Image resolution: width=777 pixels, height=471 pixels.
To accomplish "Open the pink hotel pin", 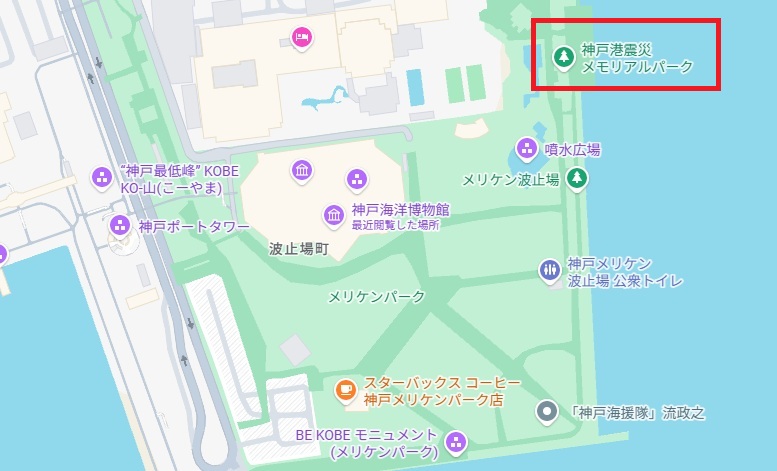I will pyautogui.click(x=301, y=38).
